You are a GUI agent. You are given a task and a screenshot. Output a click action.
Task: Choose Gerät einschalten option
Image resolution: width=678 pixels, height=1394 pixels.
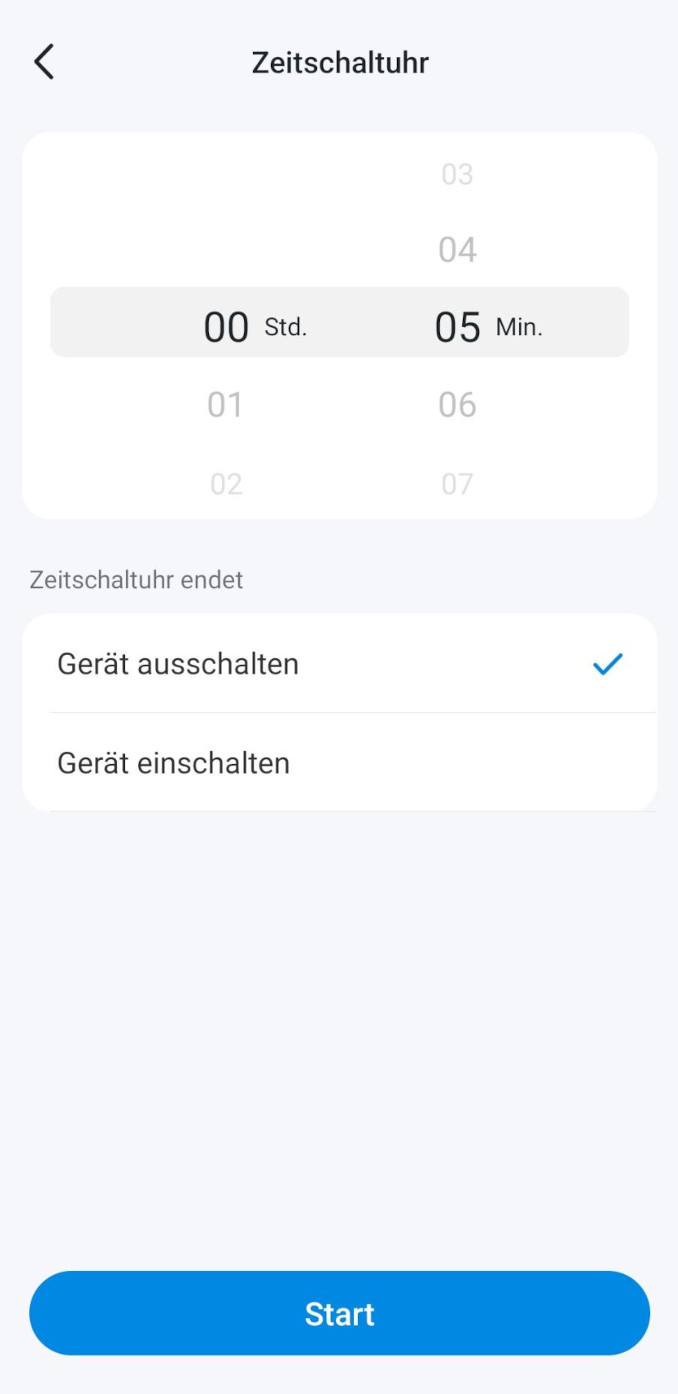(339, 763)
